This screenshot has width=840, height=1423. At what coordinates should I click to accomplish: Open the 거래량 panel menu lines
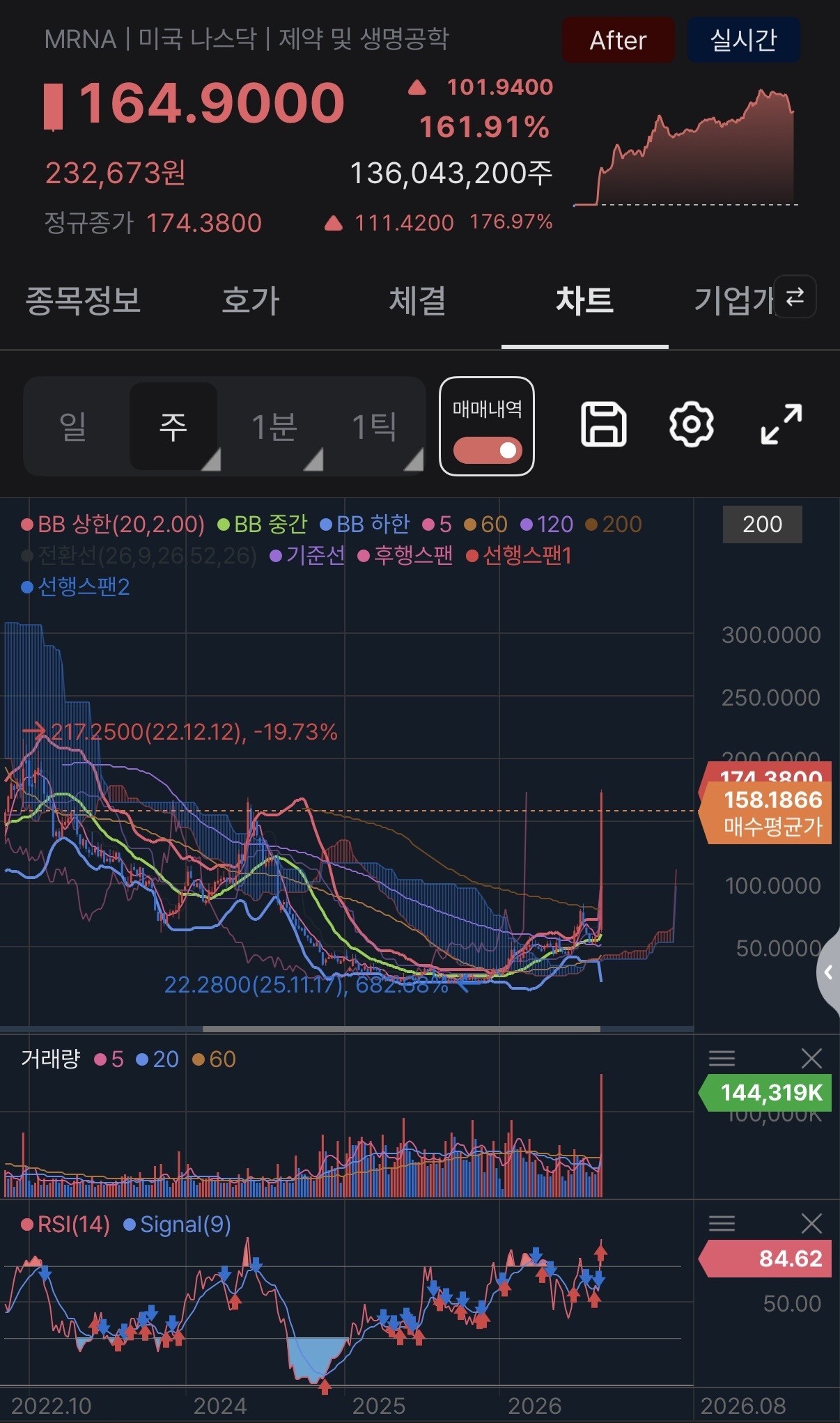(x=722, y=1059)
